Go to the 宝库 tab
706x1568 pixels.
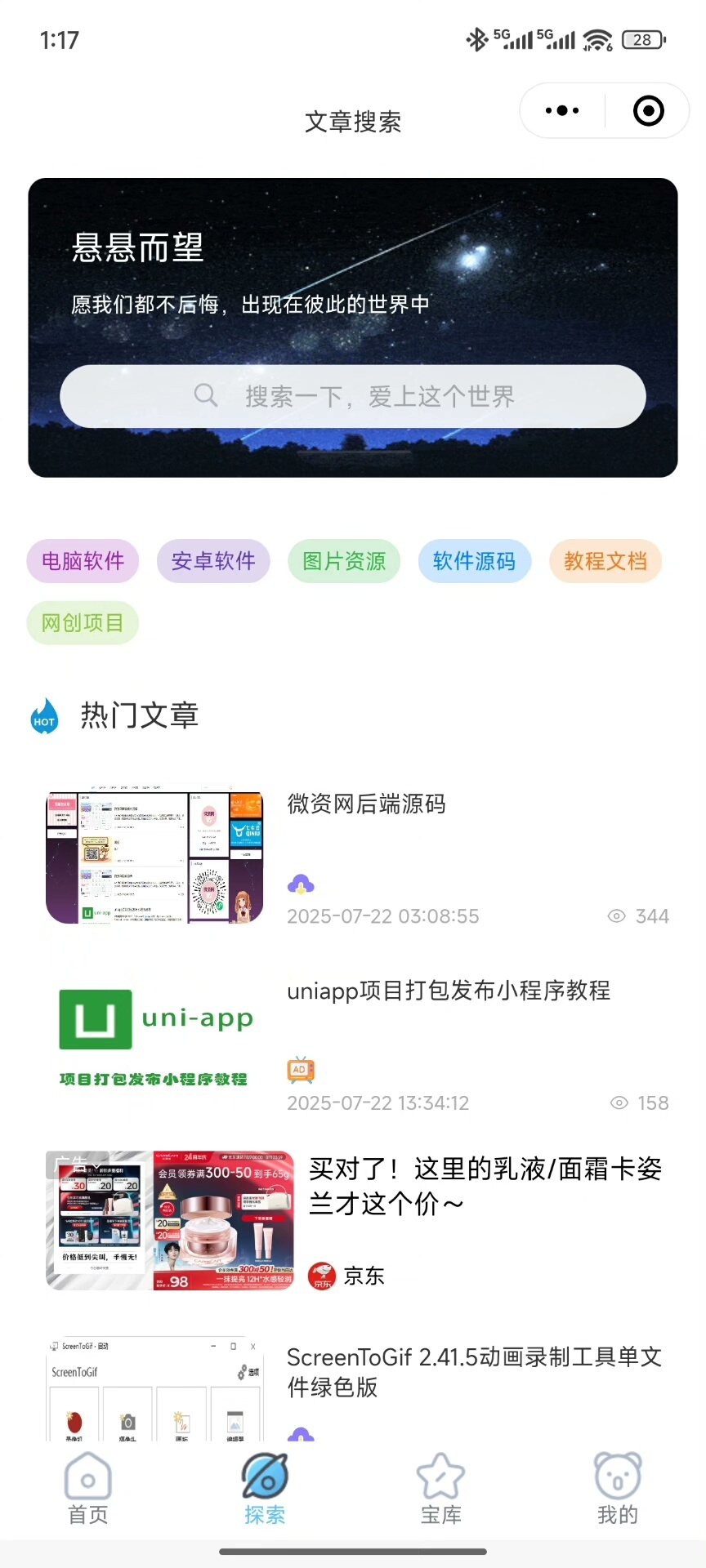[x=441, y=1489]
